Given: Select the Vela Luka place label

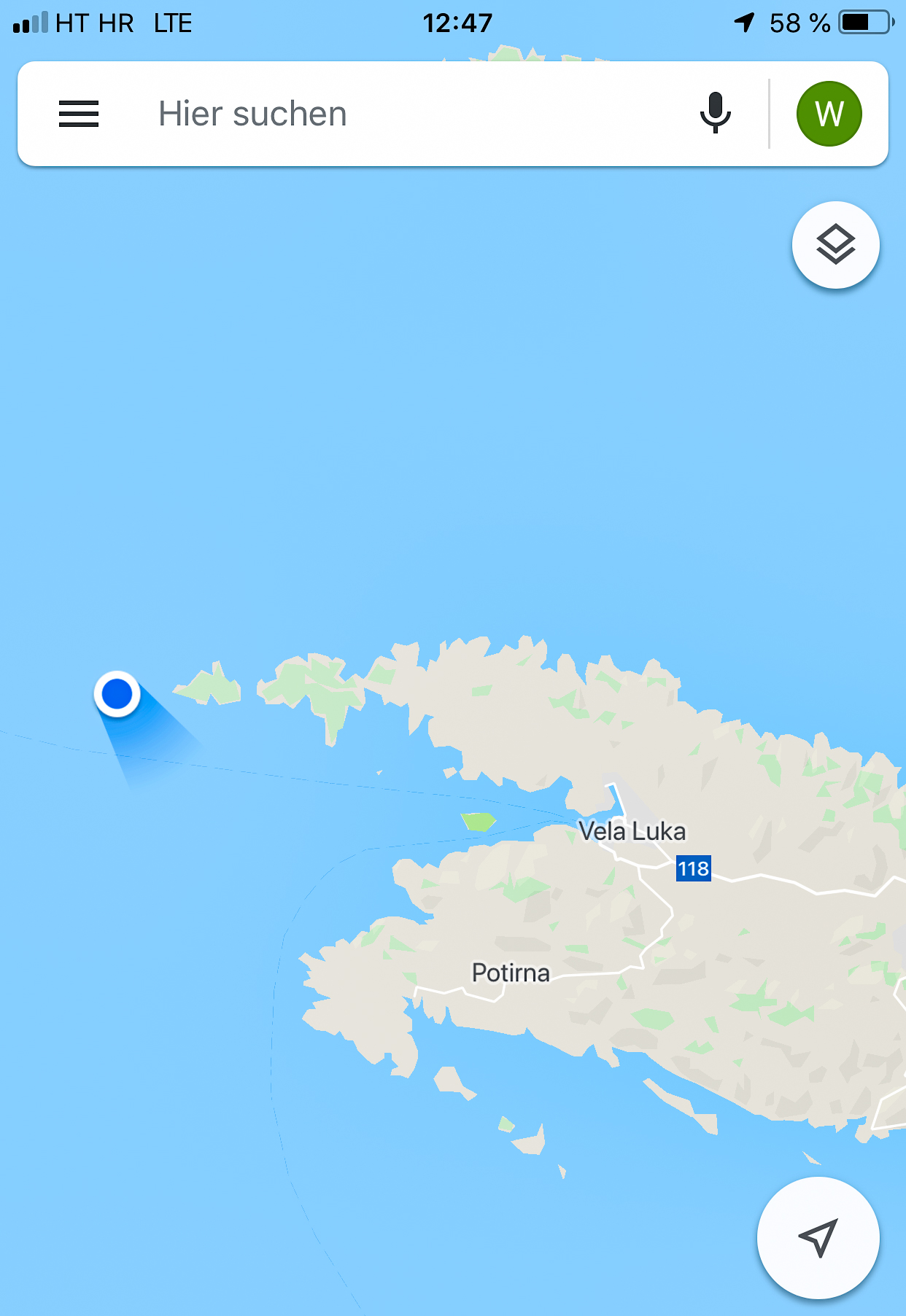Looking at the screenshot, I should pos(632,831).
